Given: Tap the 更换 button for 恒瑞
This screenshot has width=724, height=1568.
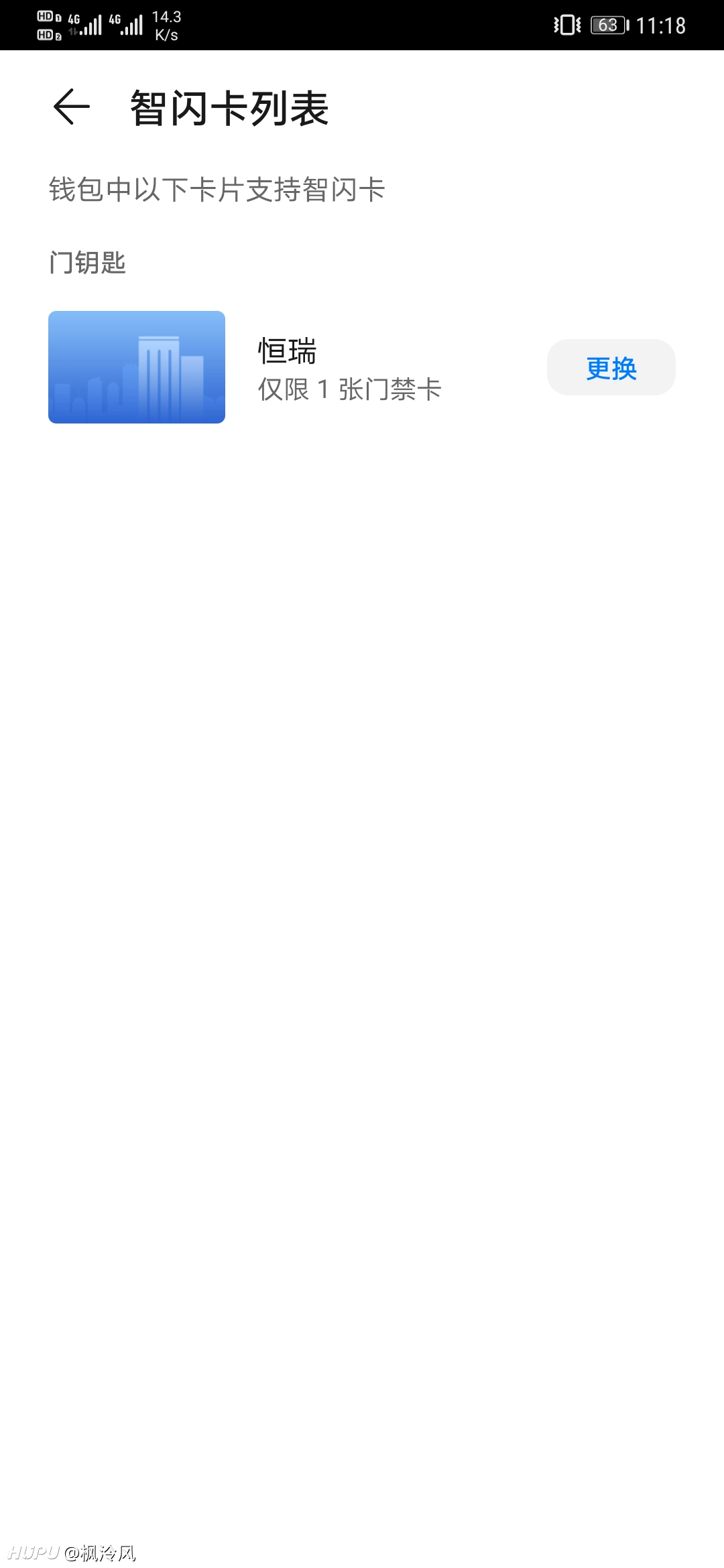Looking at the screenshot, I should 611,367.
